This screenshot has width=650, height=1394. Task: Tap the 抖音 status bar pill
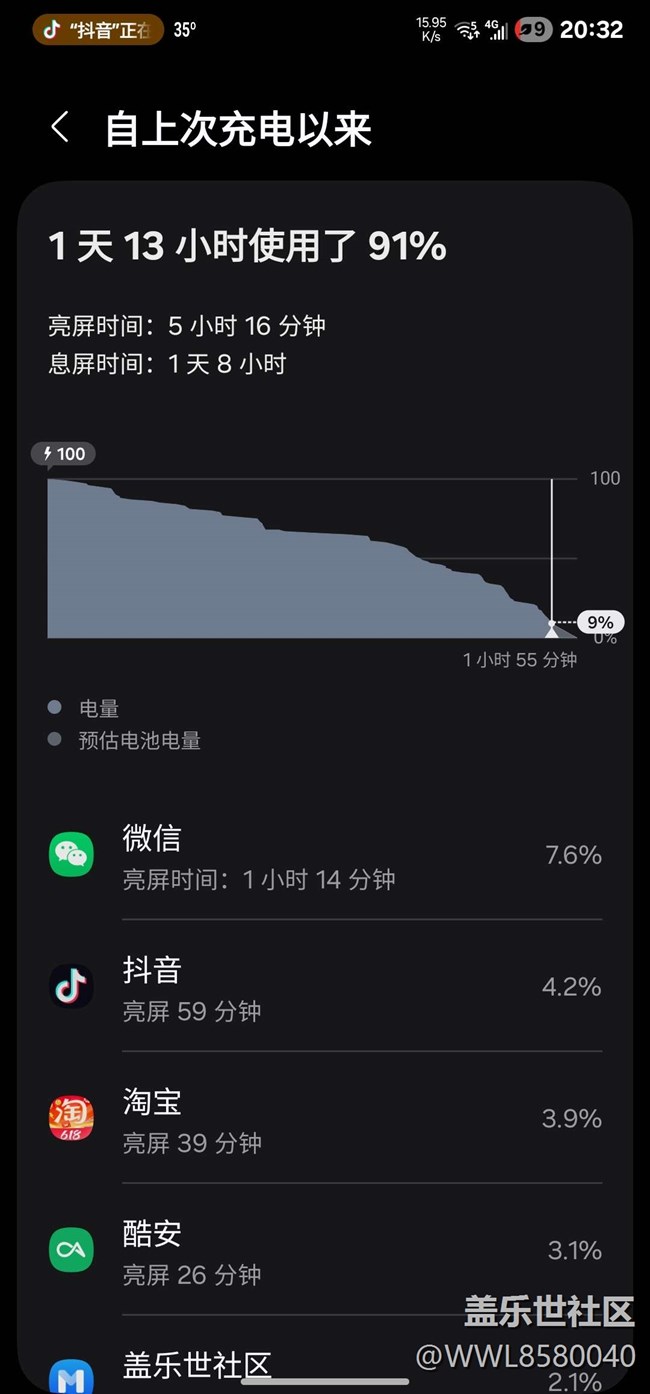[x=98, y=29]
